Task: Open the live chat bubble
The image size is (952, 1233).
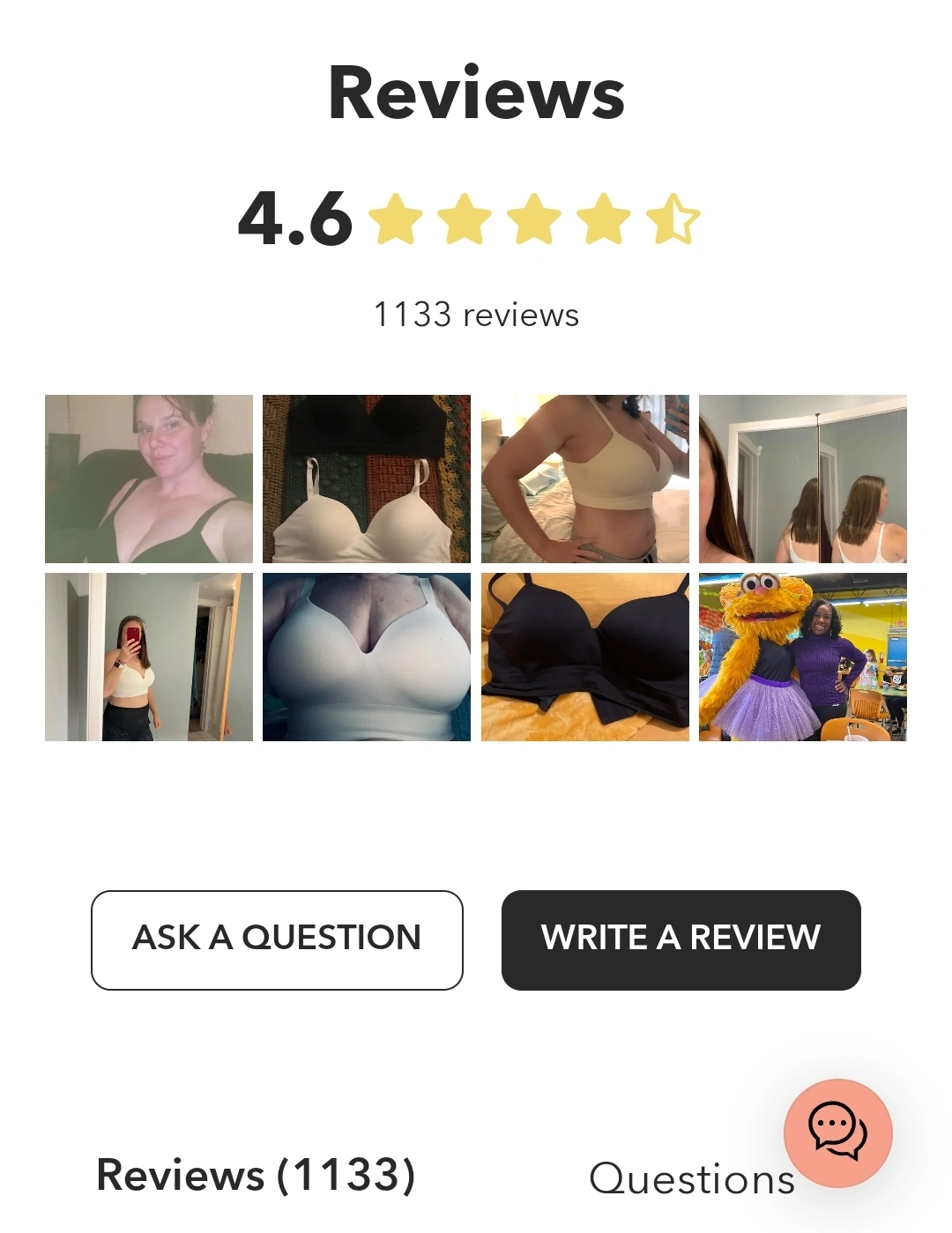Action: pyautogui.click(x=837, y=1132)
